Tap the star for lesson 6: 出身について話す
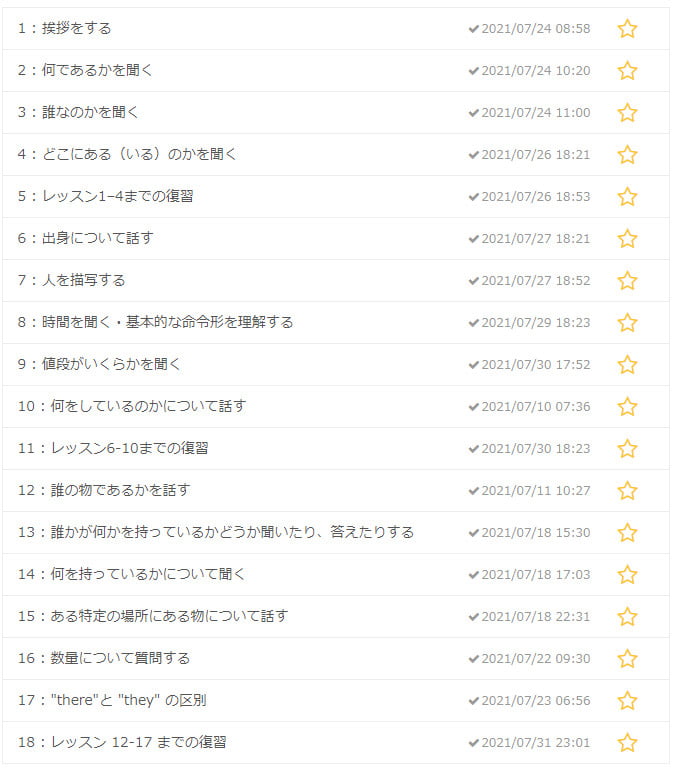 coord(627,239)
